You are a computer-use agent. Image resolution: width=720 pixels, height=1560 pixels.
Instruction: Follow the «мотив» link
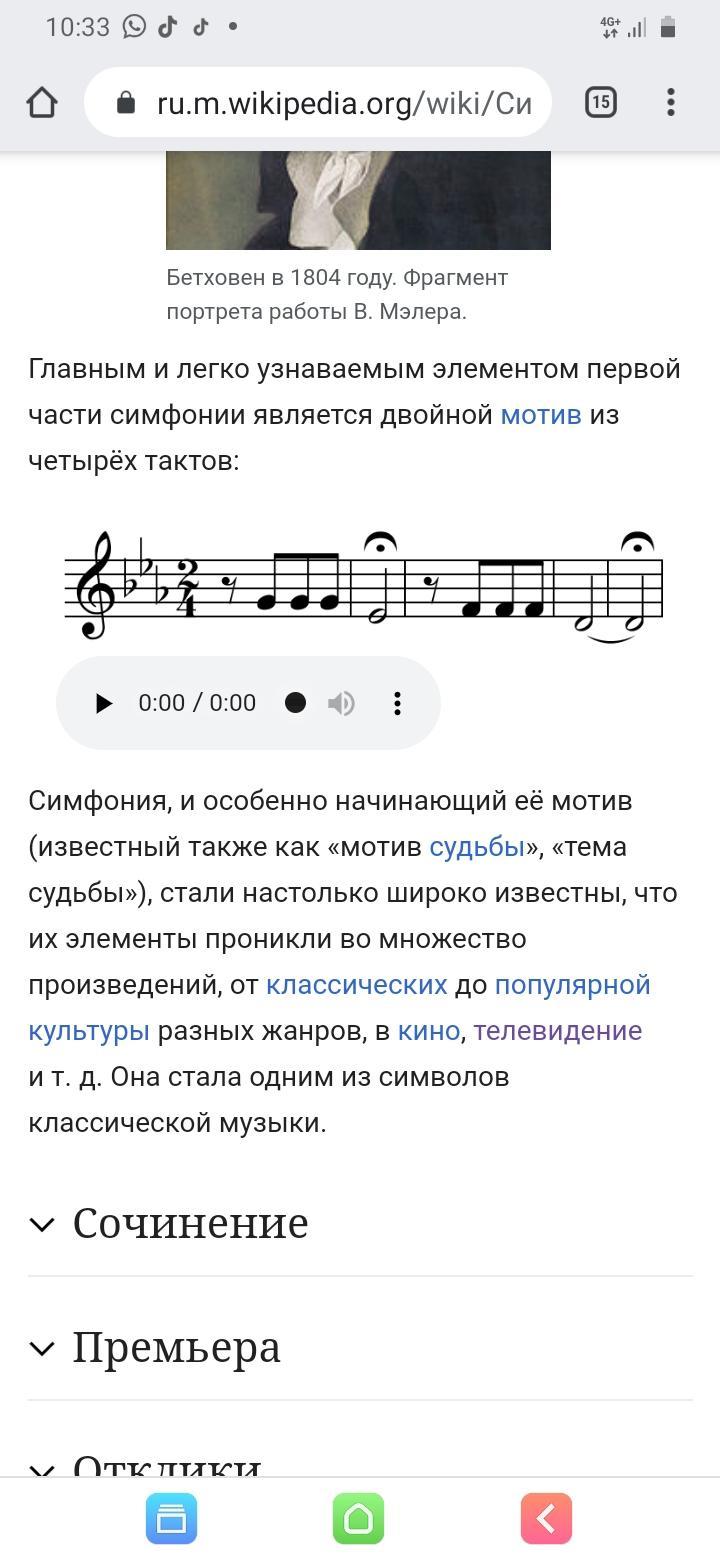[x=541, y=415]
